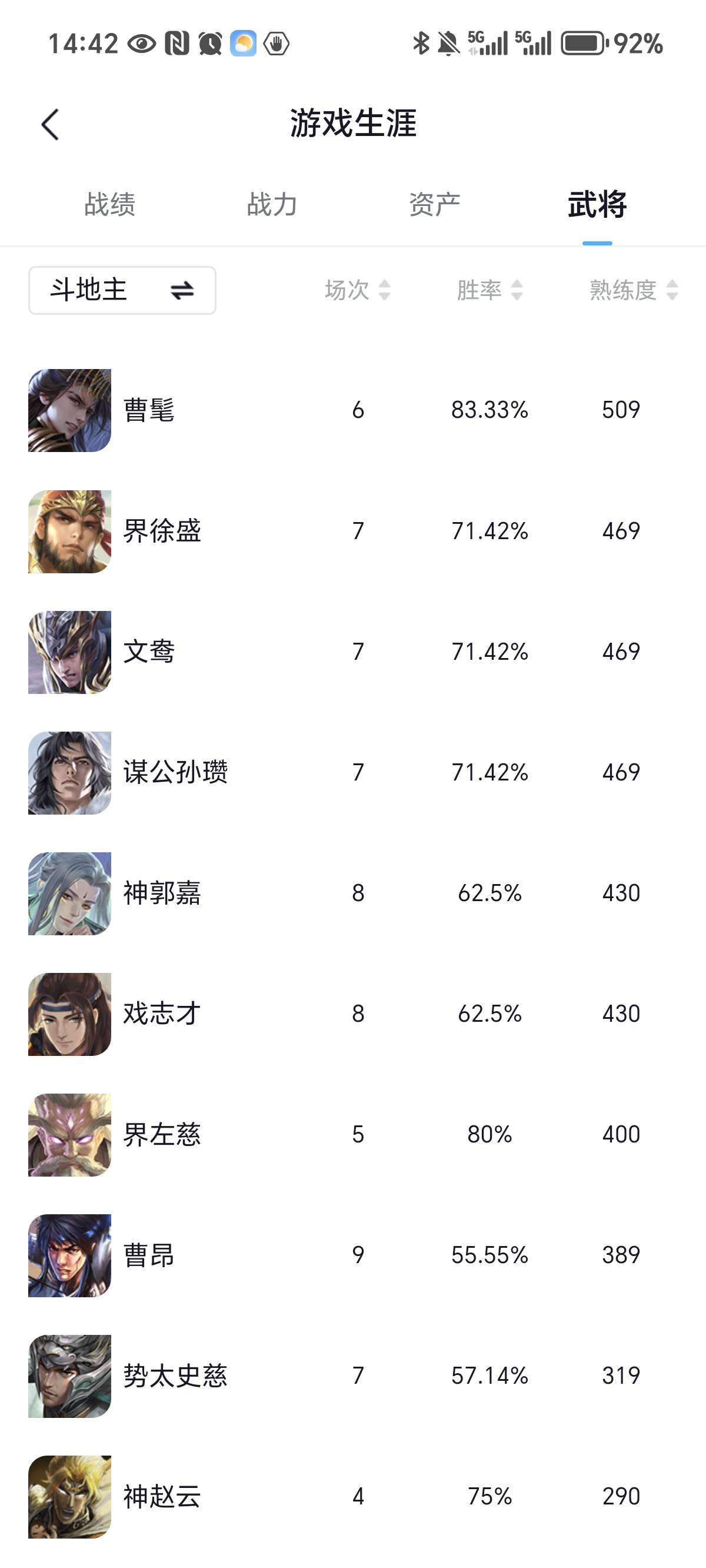Open the 界徐盛 row

(353, 531)
